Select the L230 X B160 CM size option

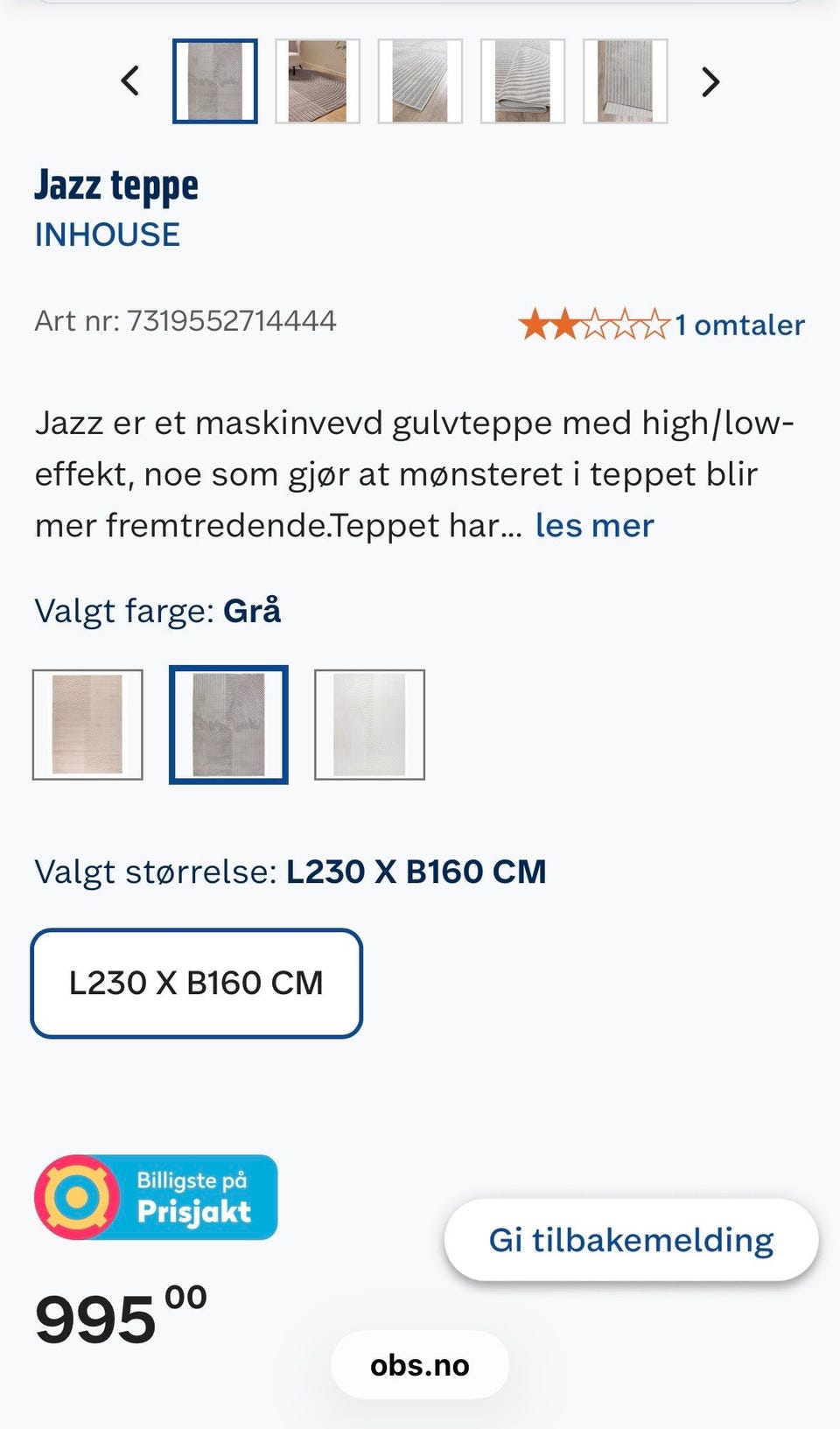click(x=196, y=982)
